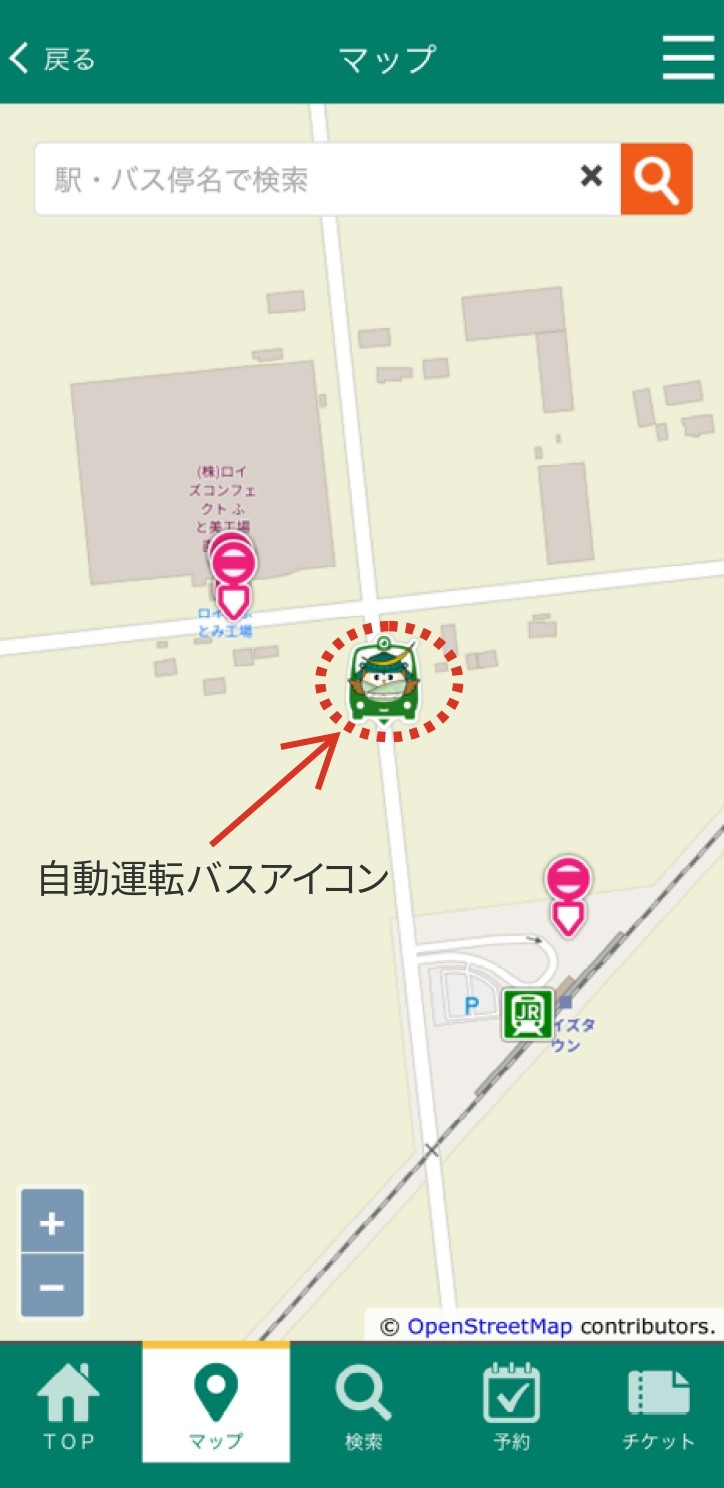Open the hamburger menu
Viewport: 724px width, 1488px height.
(x=688, y=57)
